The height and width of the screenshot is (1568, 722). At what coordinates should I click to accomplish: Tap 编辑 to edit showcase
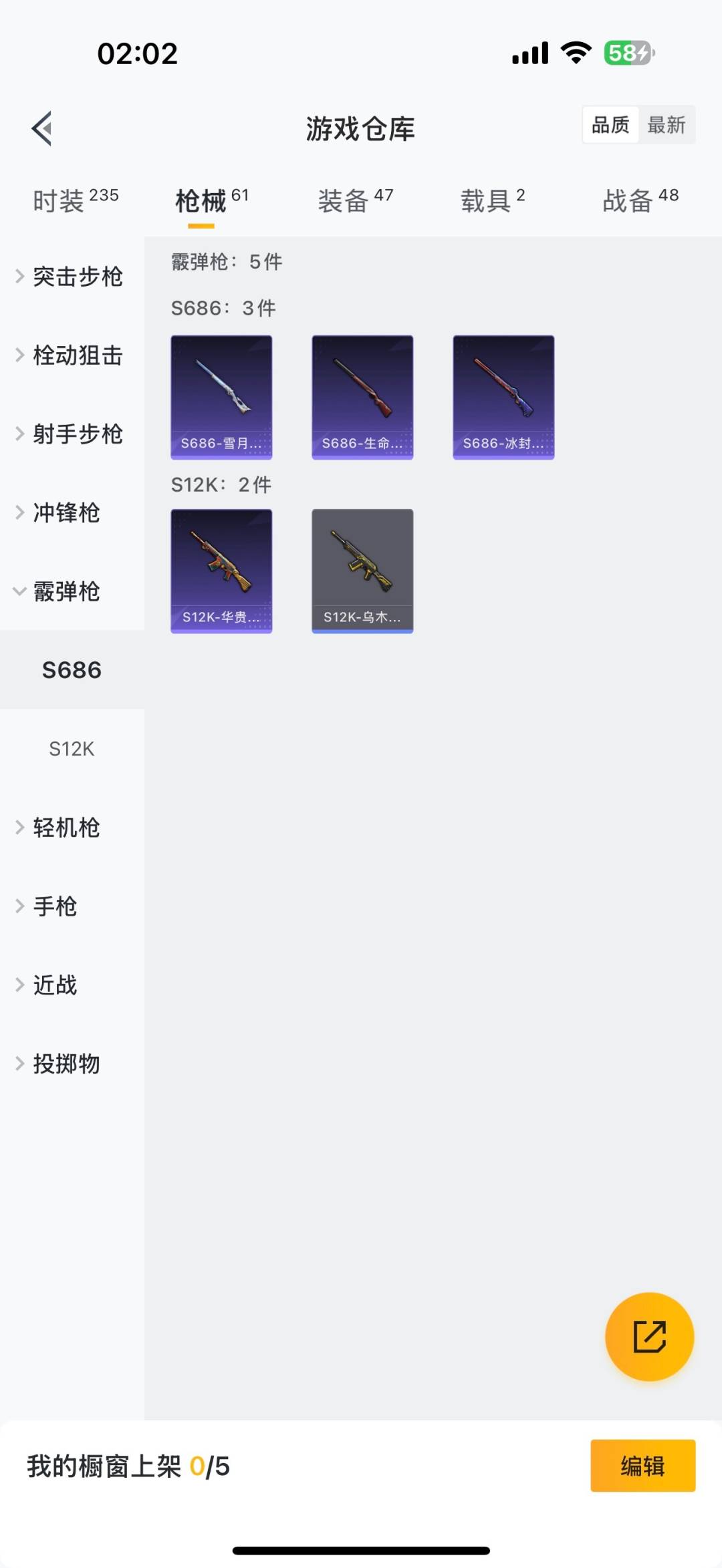pos(642,1466)
